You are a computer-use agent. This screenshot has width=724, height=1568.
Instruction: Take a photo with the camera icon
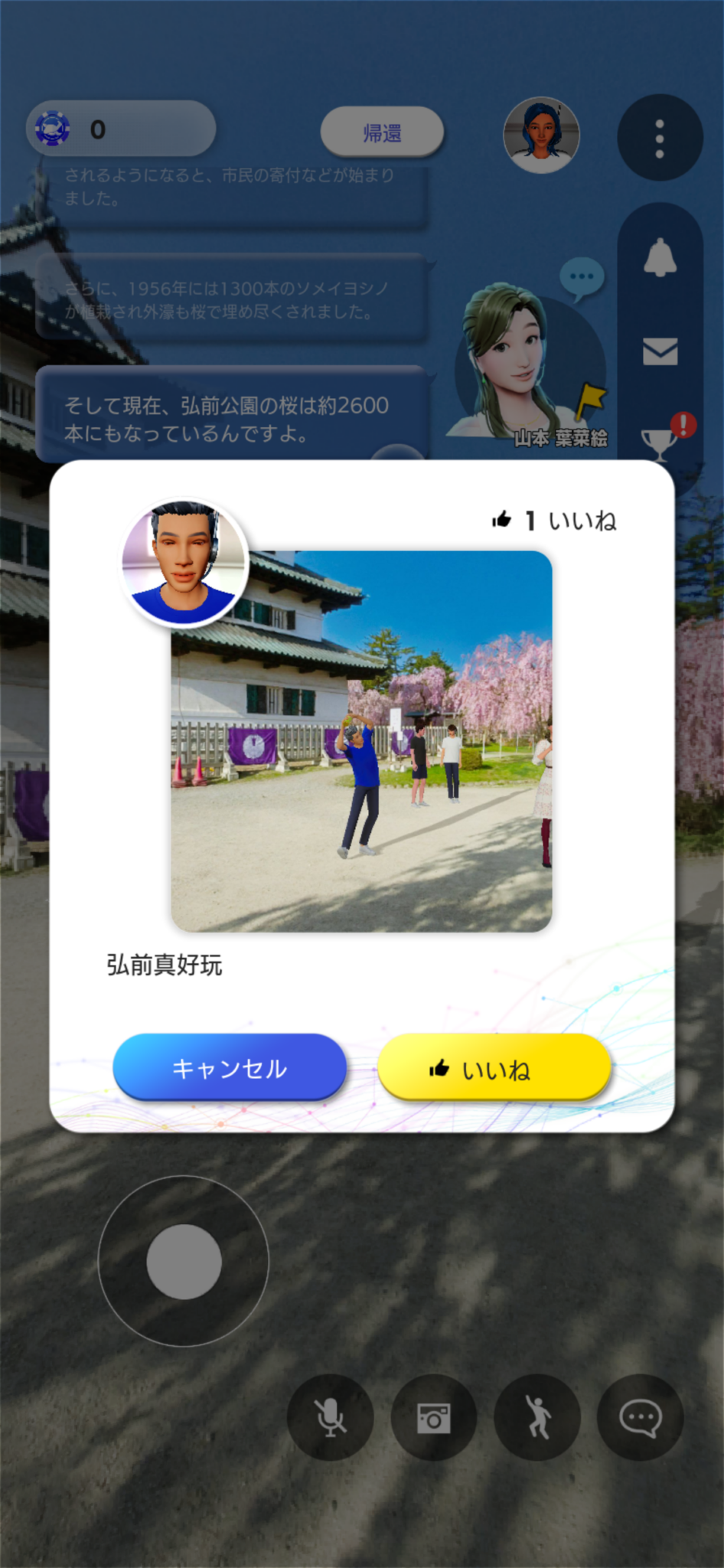pyautogui.click(x=434, y=1417)
